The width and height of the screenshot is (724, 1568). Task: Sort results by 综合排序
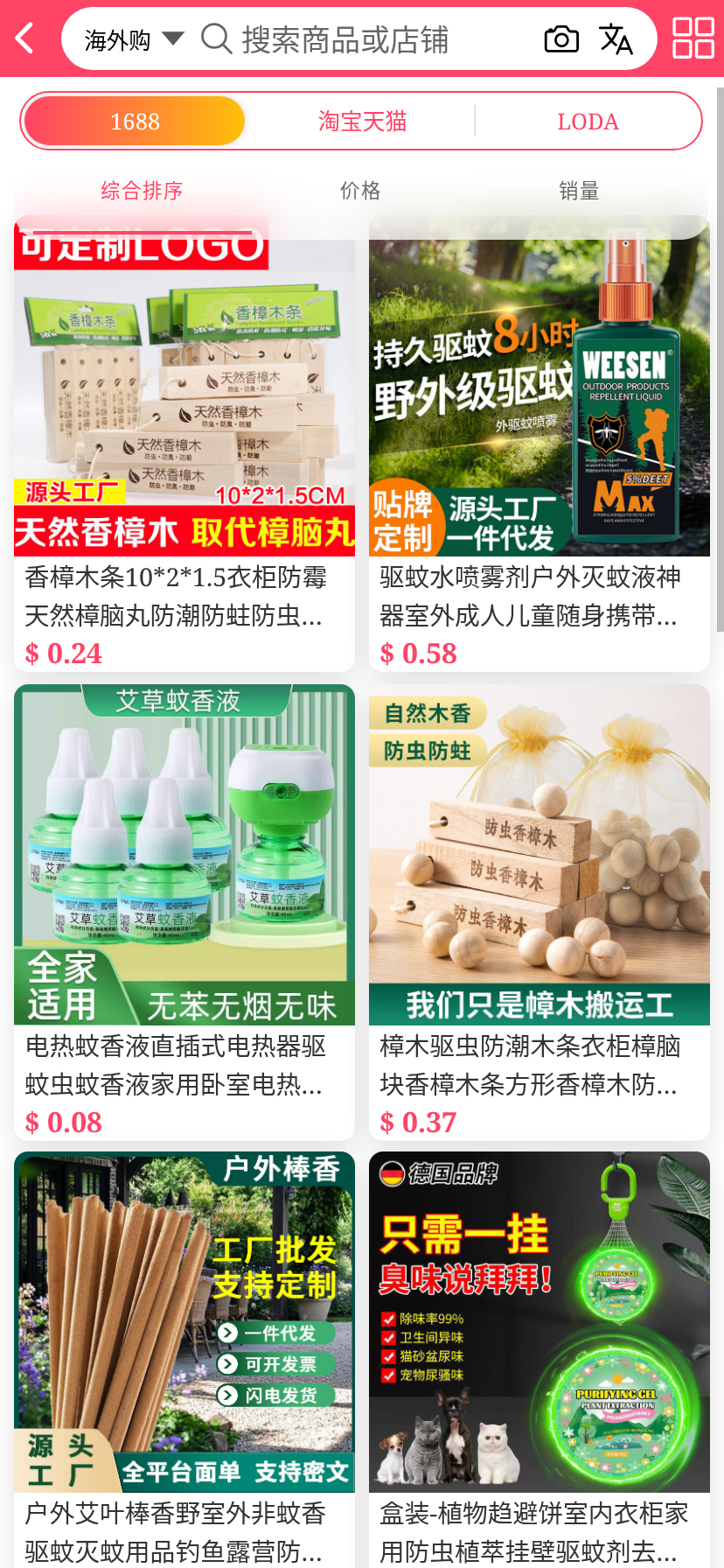pyautogui.click(x=142, y=190)
